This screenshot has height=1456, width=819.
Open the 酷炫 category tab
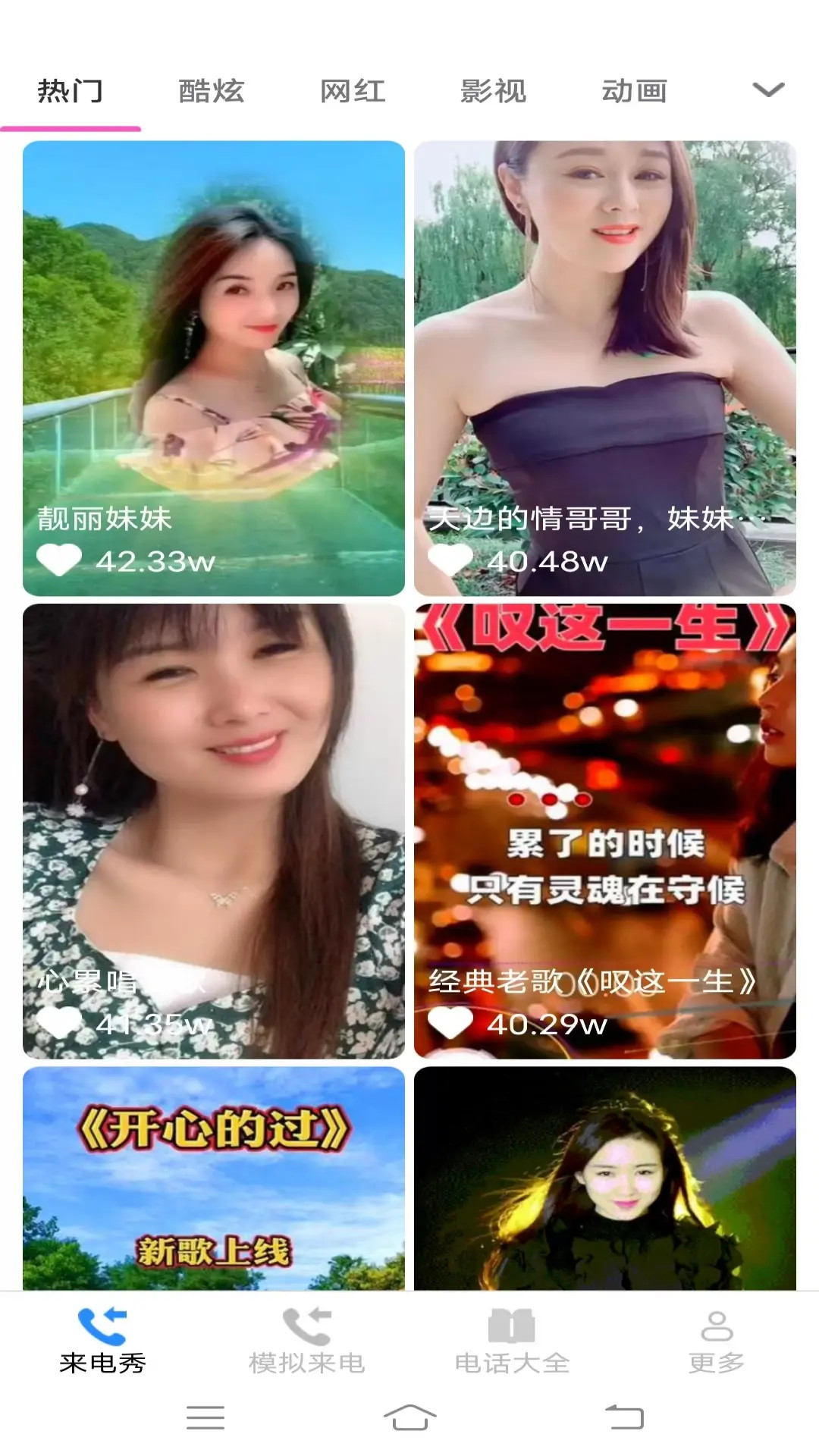pos(210,89)
